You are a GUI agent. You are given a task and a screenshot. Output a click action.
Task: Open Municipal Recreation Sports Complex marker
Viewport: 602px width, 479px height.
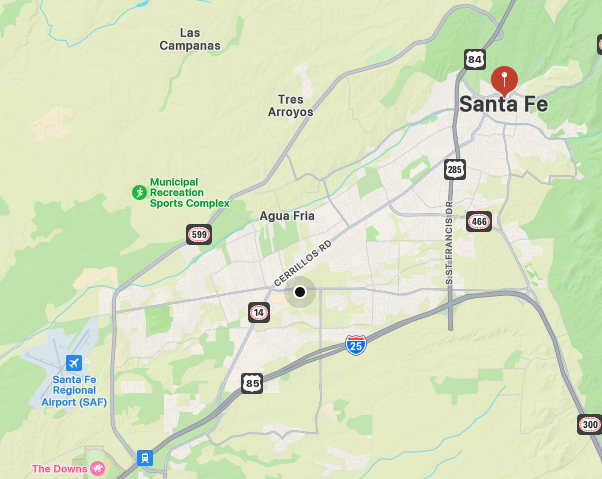139,191
